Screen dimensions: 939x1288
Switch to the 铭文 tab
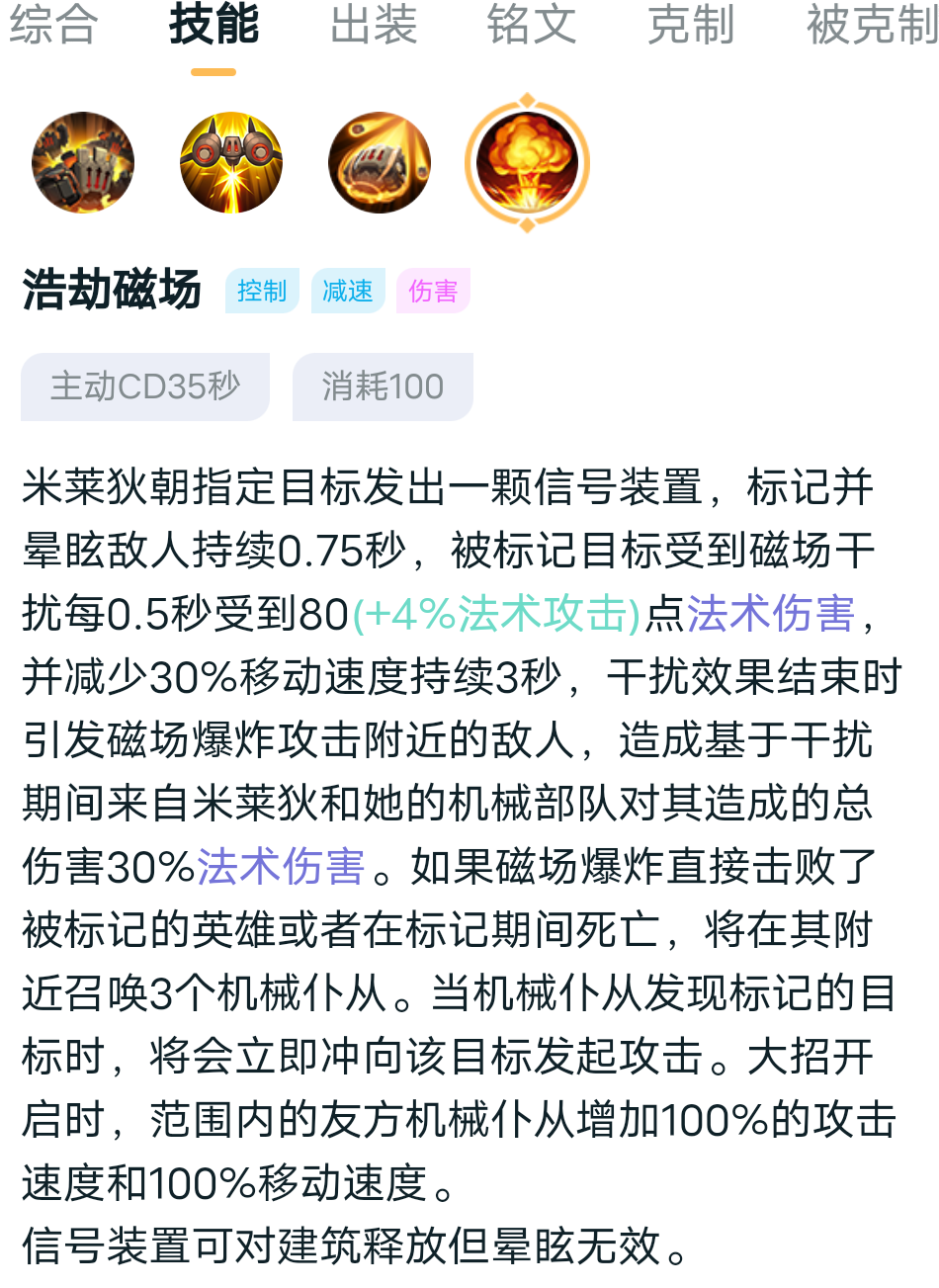click(532, 26)
